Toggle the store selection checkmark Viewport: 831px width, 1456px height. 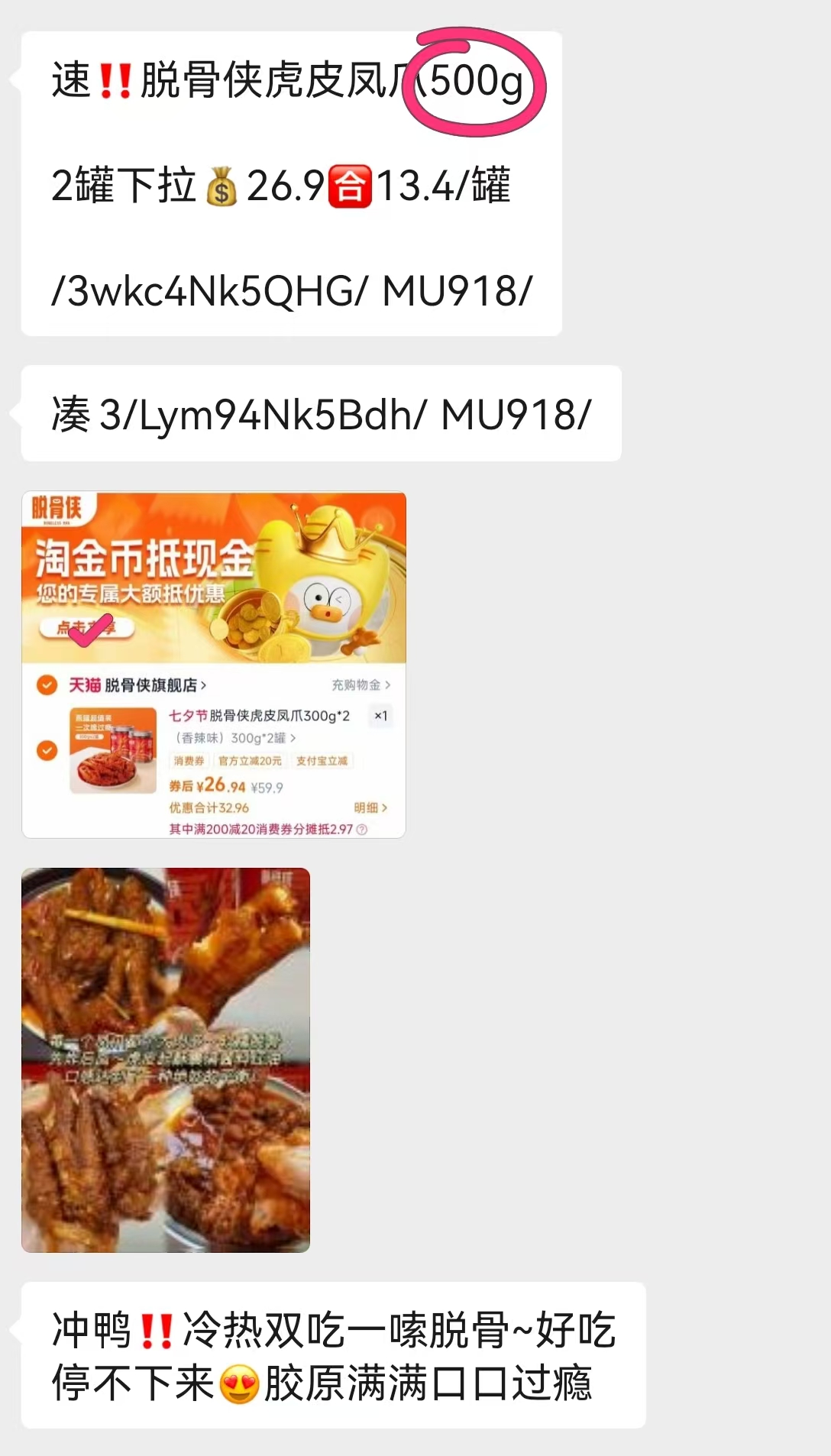tap(45, 683)
